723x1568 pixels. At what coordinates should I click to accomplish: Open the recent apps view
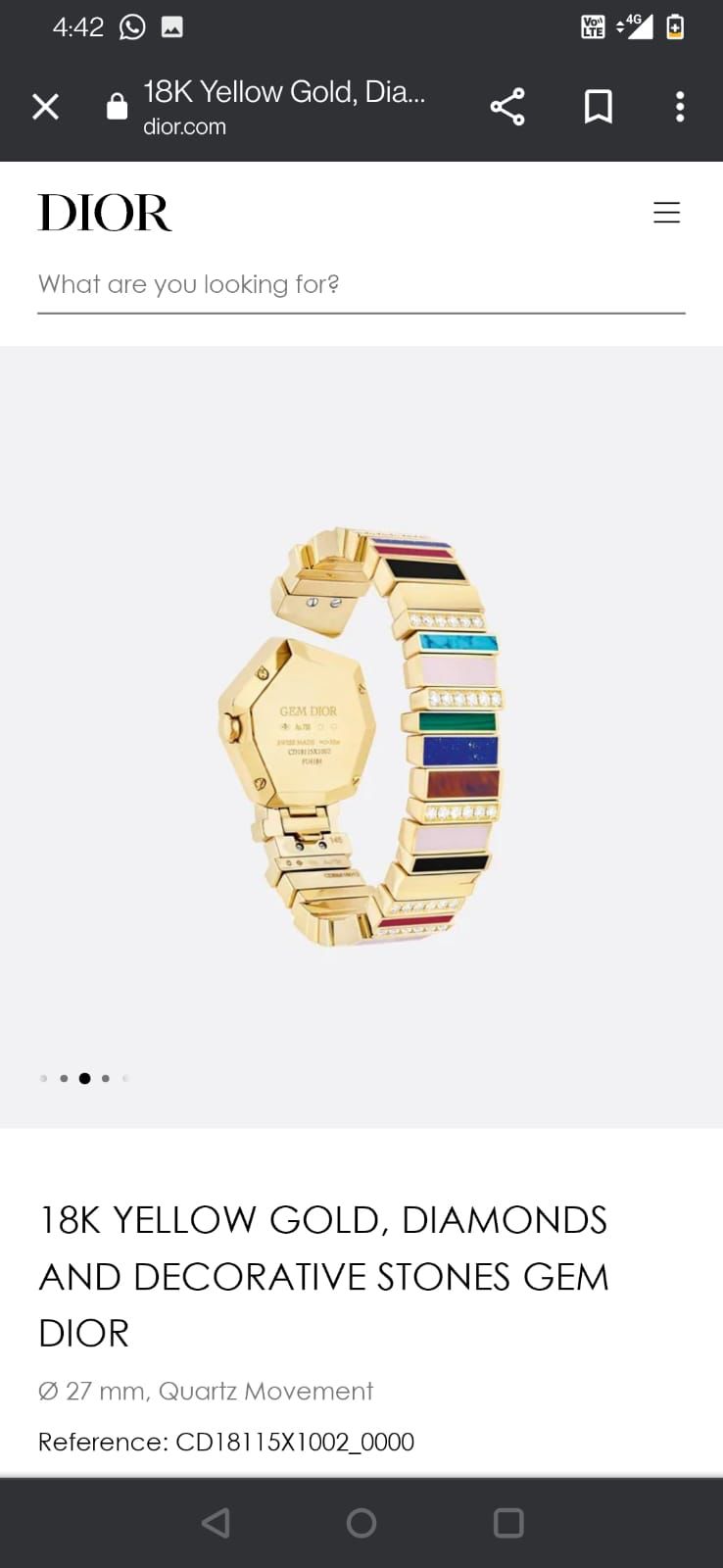click(508, 1522)
